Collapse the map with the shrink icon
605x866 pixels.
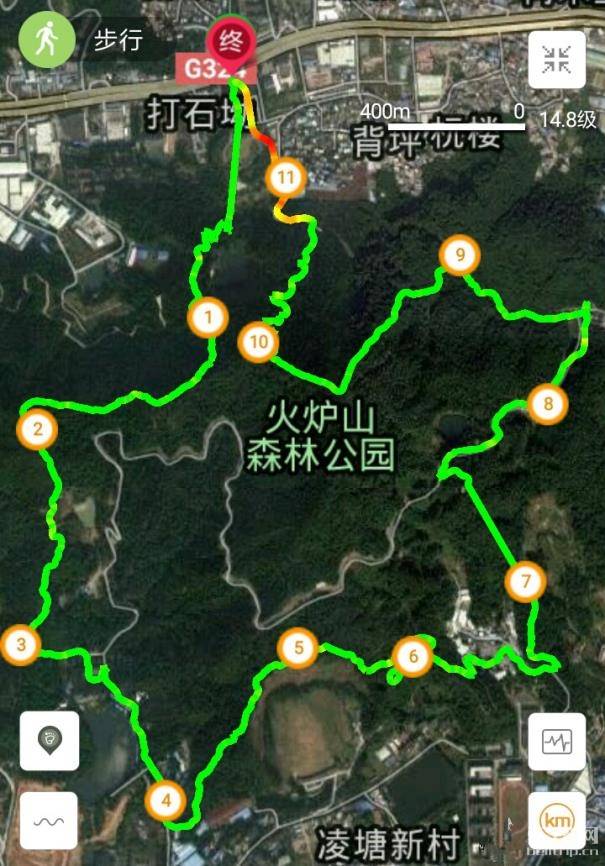(x=556, y=60)
